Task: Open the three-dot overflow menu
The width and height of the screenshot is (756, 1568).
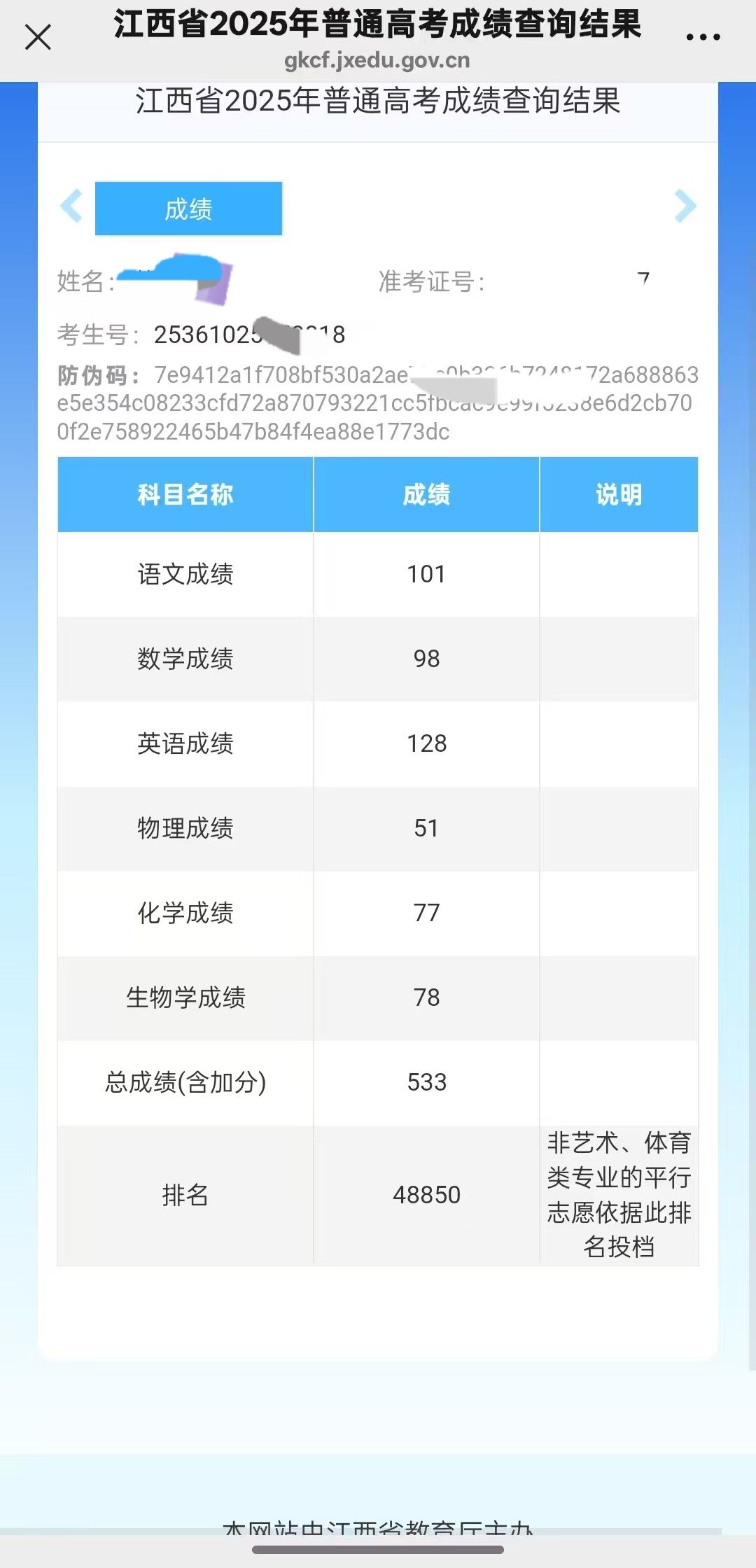Action: pos(703,37)
